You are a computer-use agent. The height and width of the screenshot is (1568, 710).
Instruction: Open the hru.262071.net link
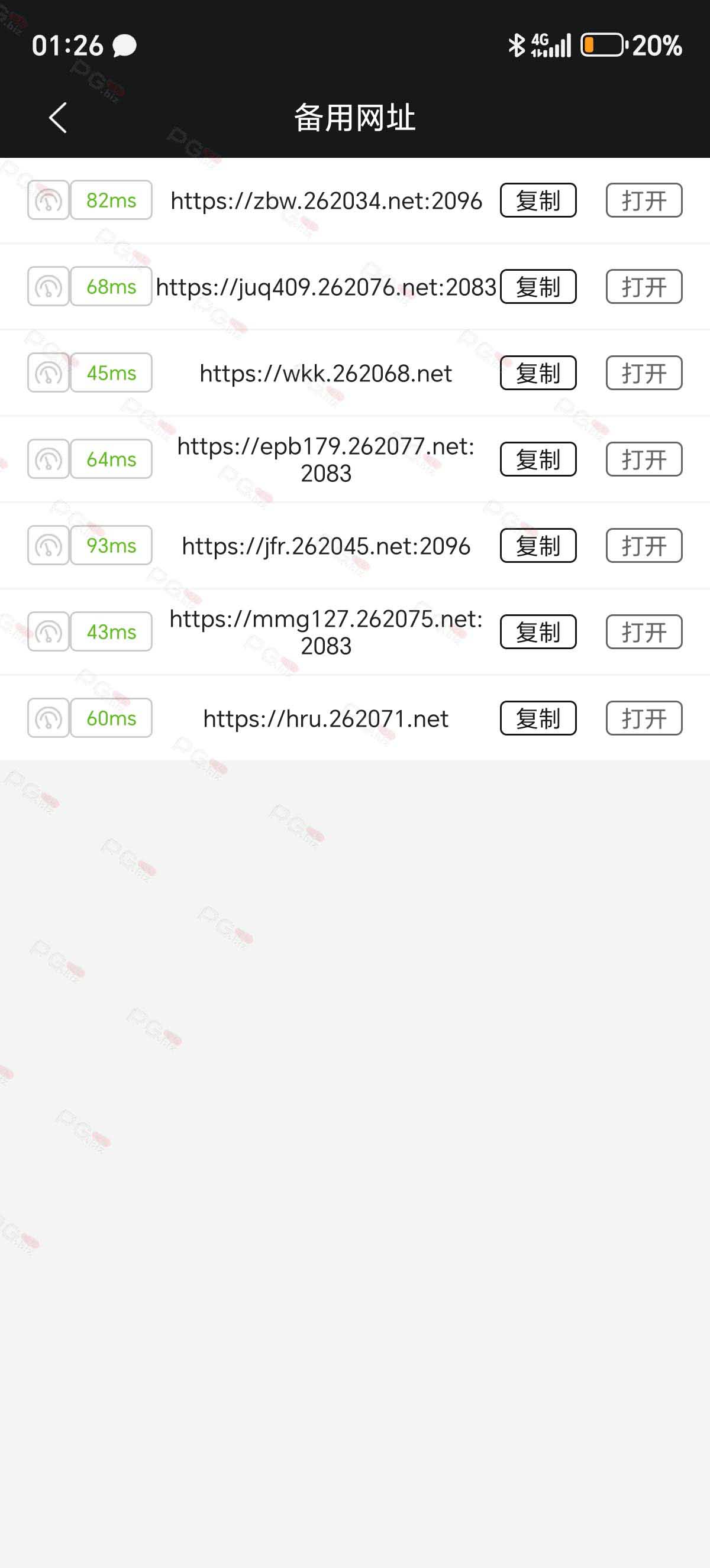pyautogui.click(x=644, y=719)
